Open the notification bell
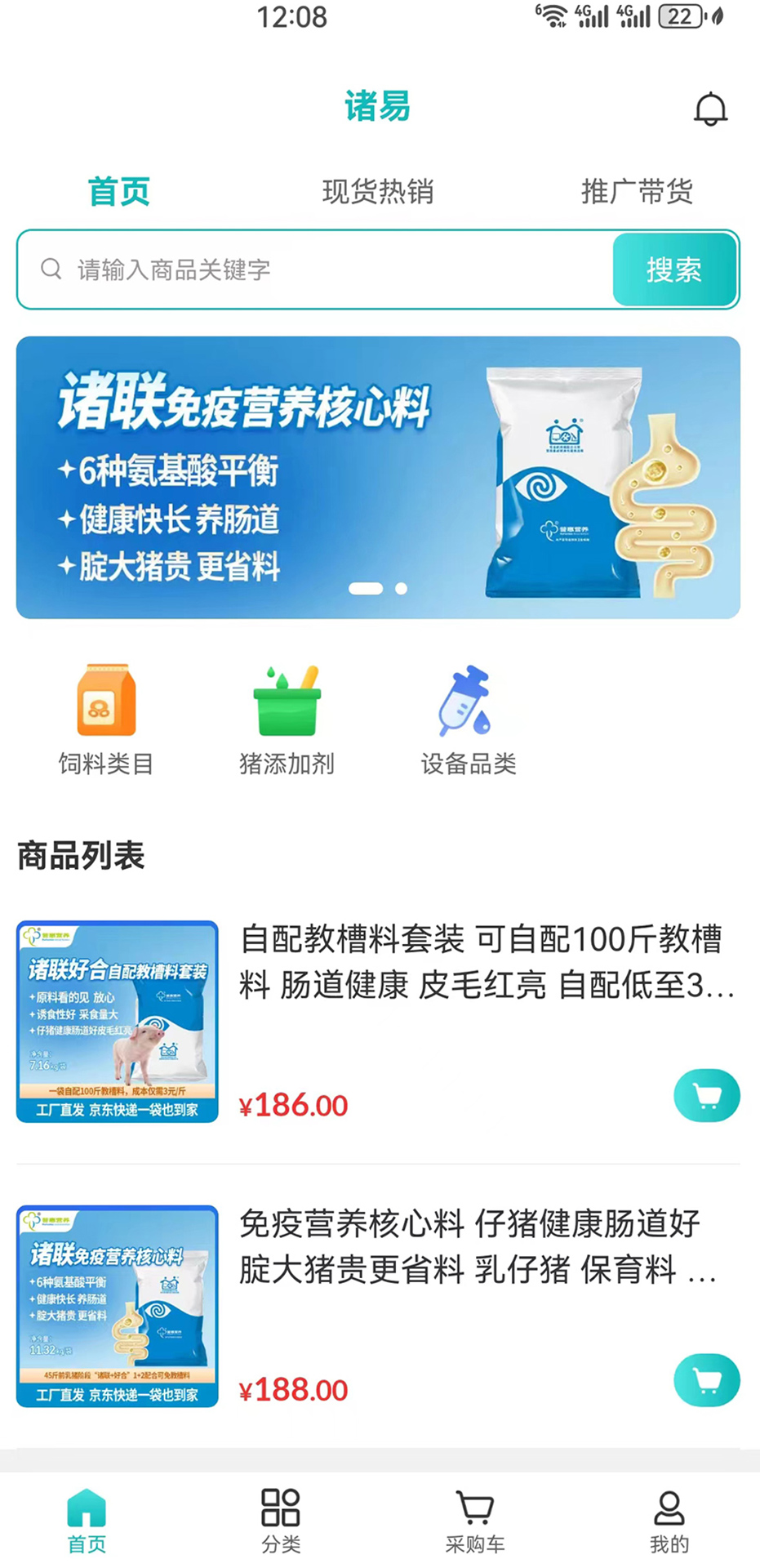This screenshot has width=760, height=1568. tap(709, 108)
